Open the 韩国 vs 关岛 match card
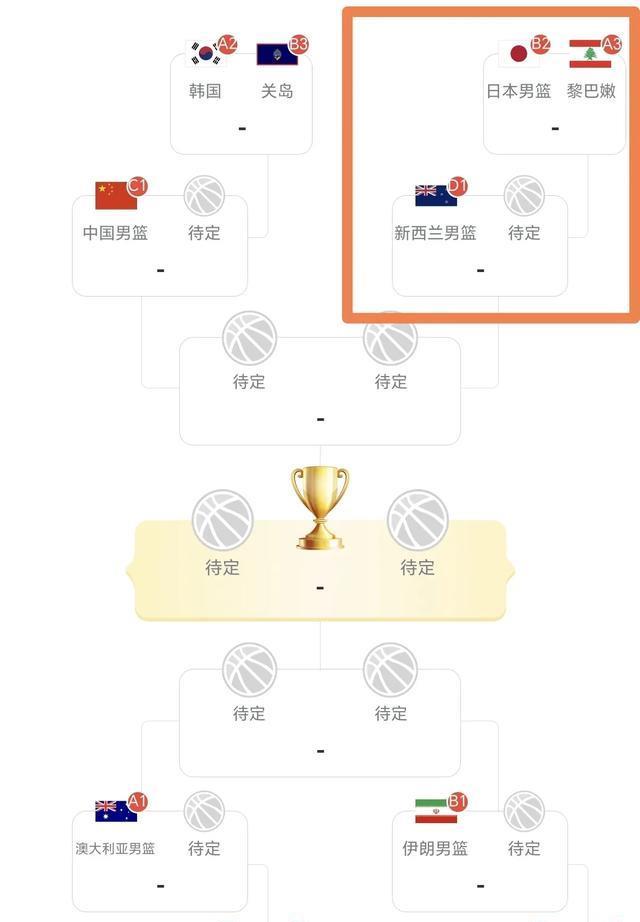640x922 pixels. click(241, 105)
